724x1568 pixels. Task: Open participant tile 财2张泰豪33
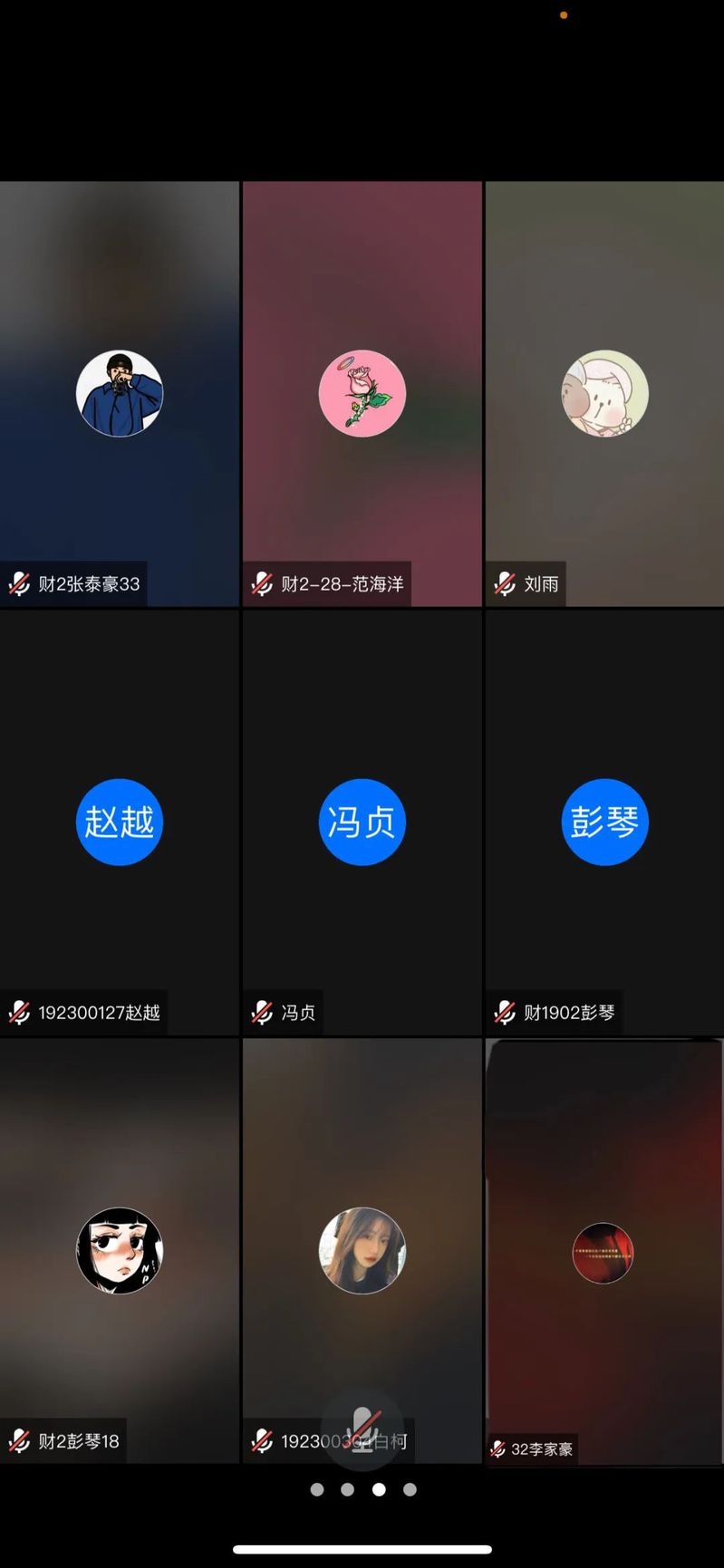(x=119, y=393)
